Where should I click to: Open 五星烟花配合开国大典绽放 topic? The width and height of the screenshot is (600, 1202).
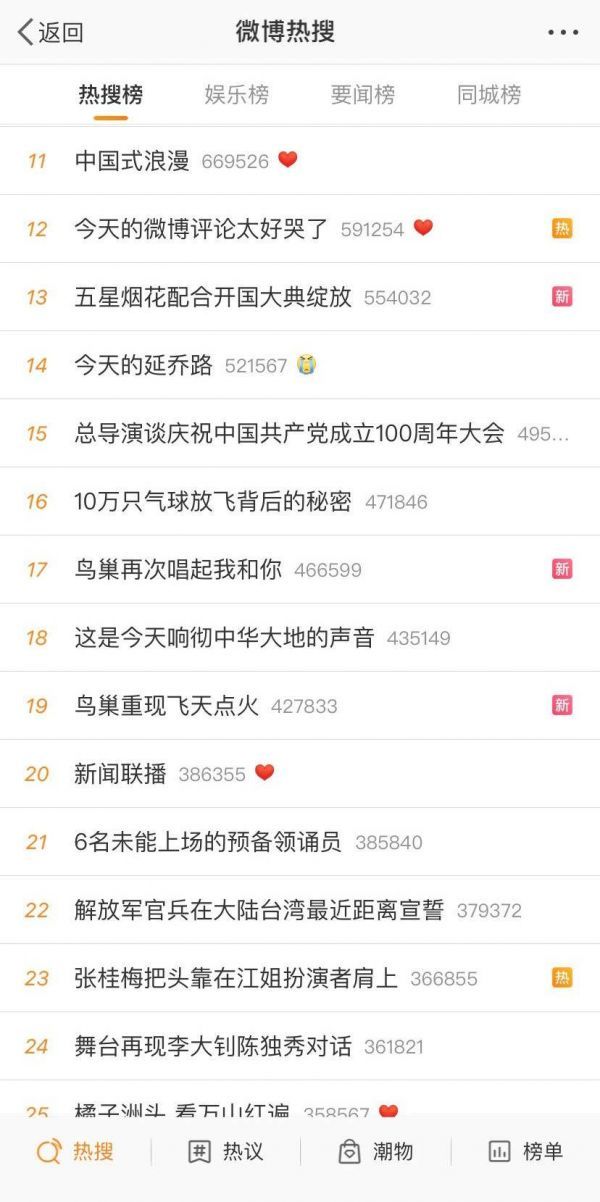tap(213, 297)
